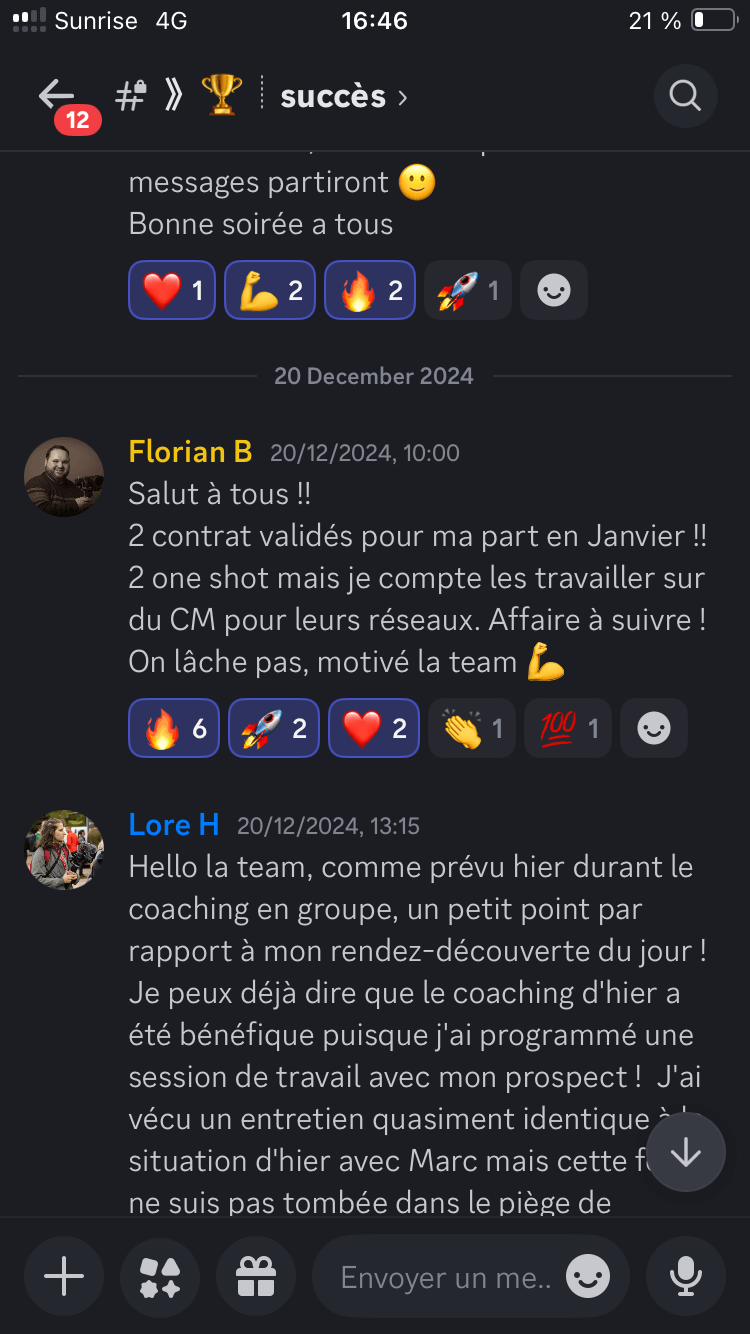The height and width of the screenshot is (1334, 750).
Task: Open the emoji picker in message box
Action: pyautogui.click(x=588, y=1277)
